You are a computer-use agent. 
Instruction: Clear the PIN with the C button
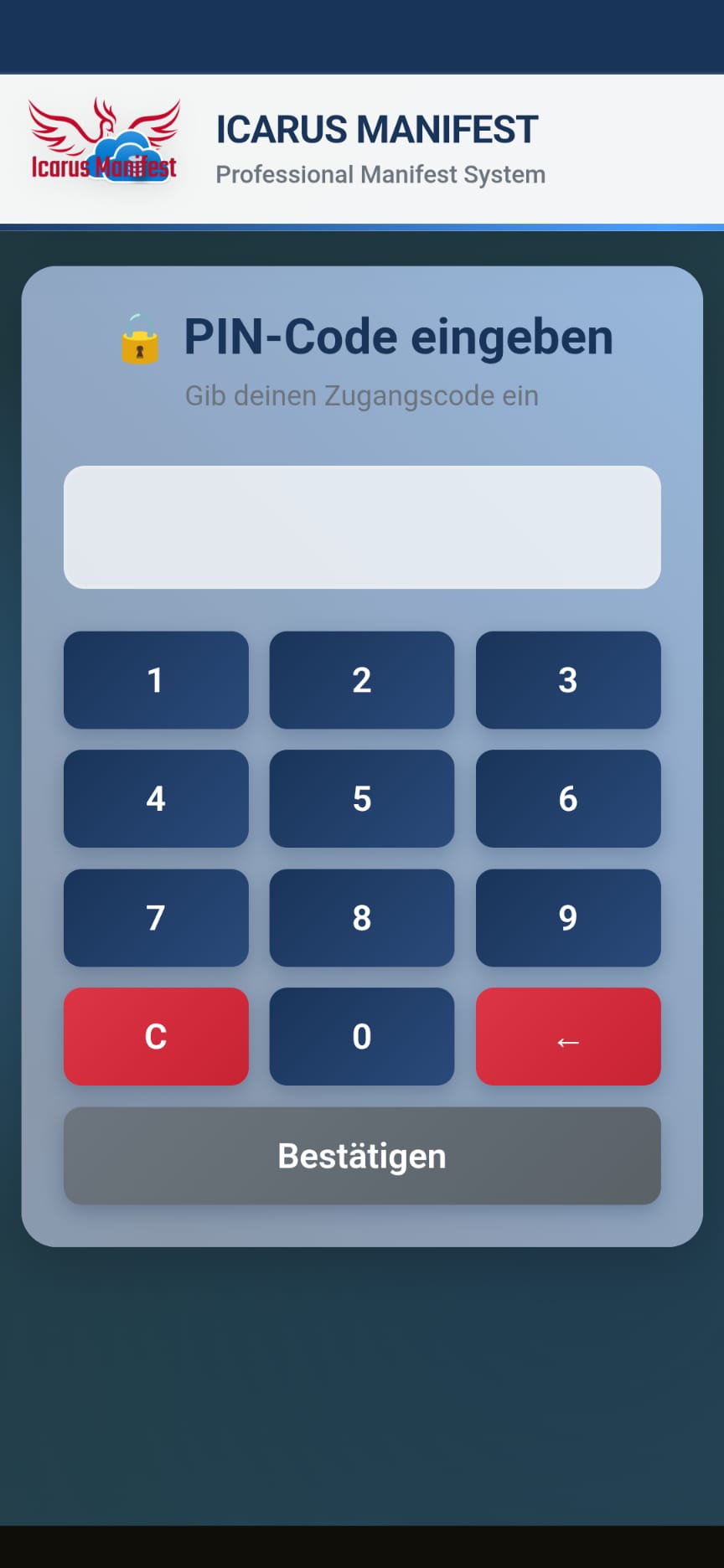[x=156, y=1036]
